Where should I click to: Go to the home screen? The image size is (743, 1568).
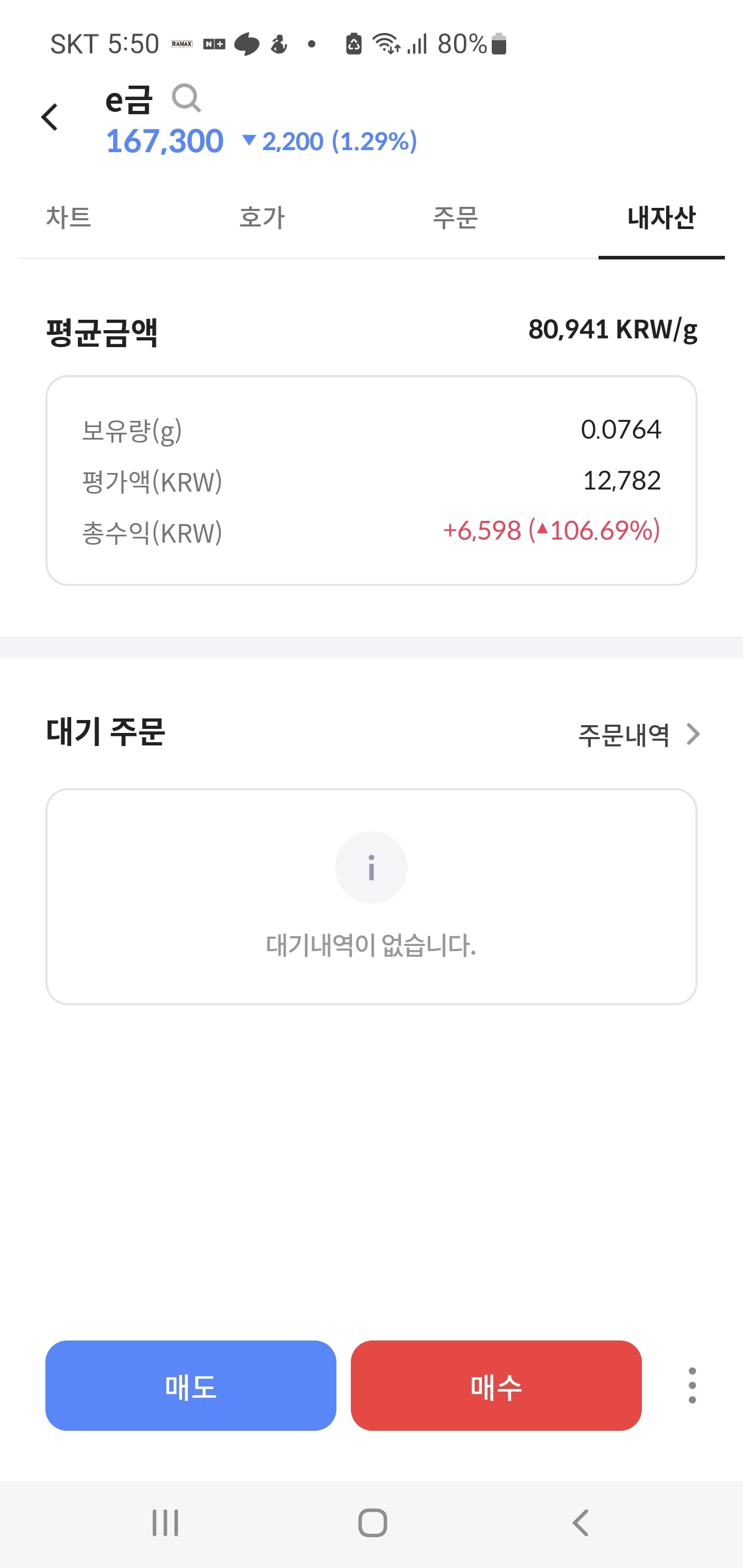click(372, 1523)
